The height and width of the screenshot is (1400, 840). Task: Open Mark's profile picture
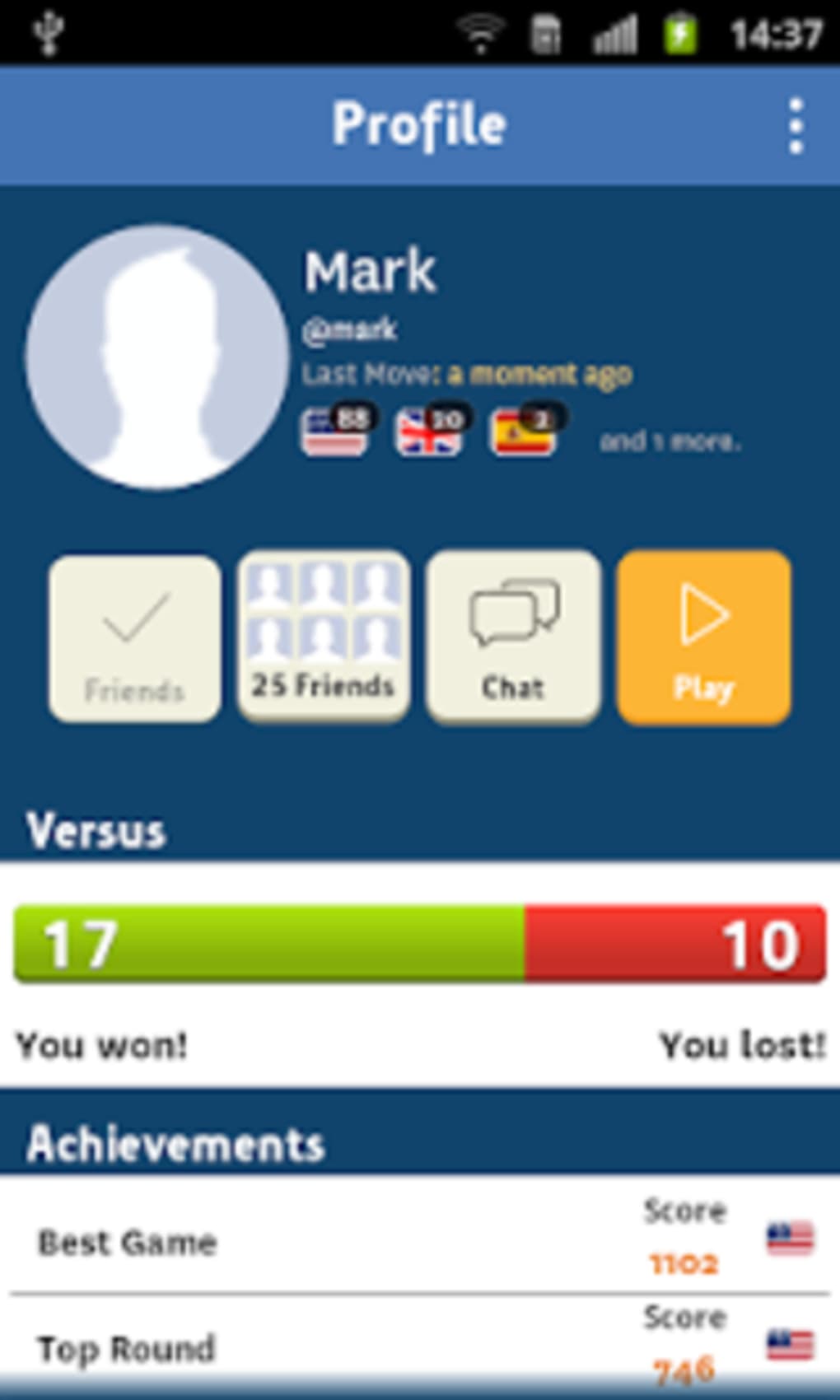(x=156, y=357)
